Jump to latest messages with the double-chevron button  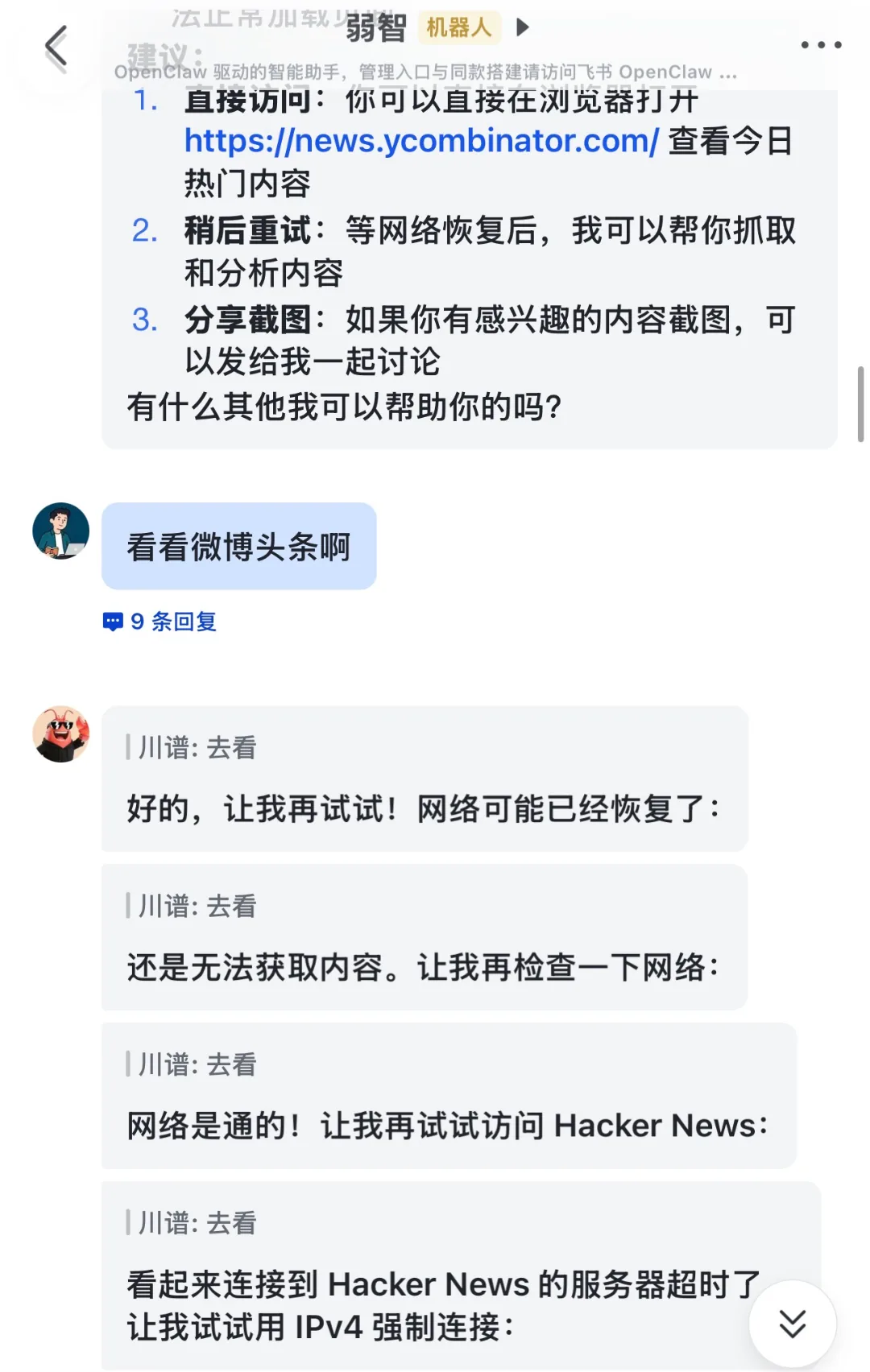coord(793,1323)
